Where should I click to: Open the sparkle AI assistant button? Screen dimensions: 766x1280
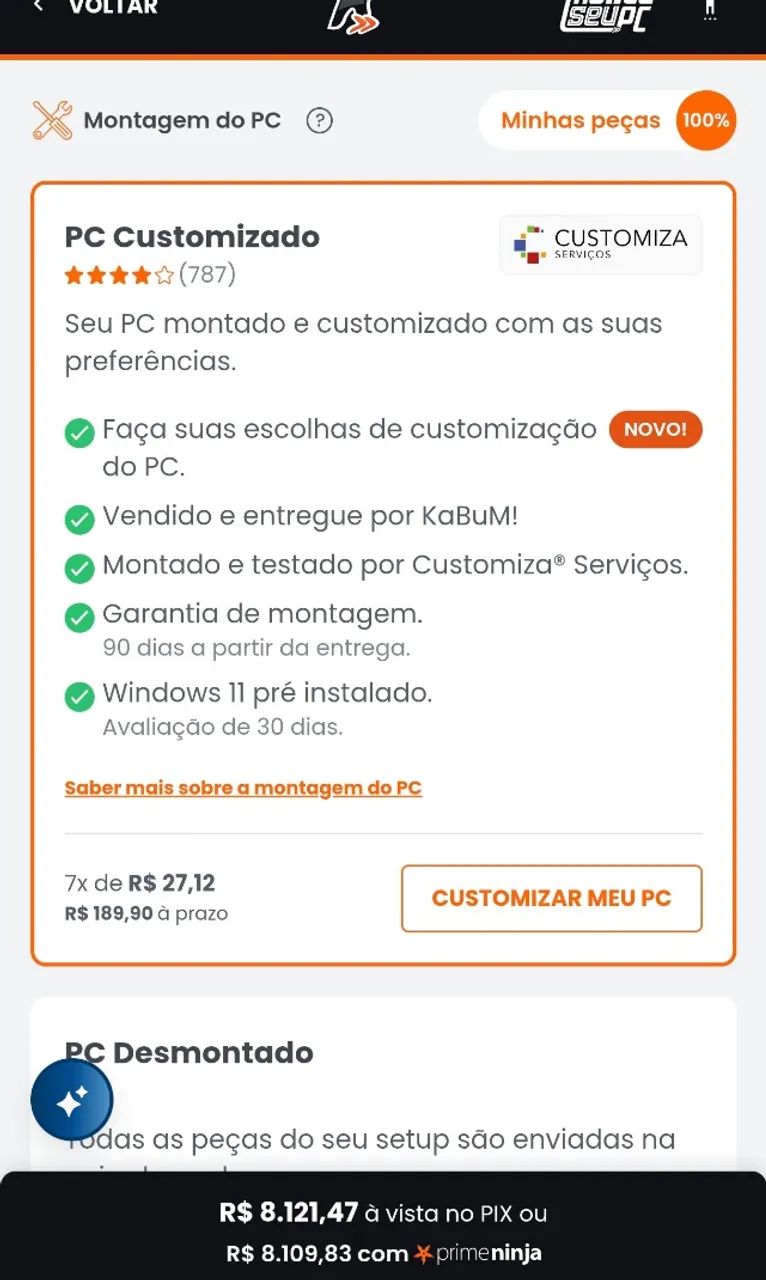point(72,1100)
